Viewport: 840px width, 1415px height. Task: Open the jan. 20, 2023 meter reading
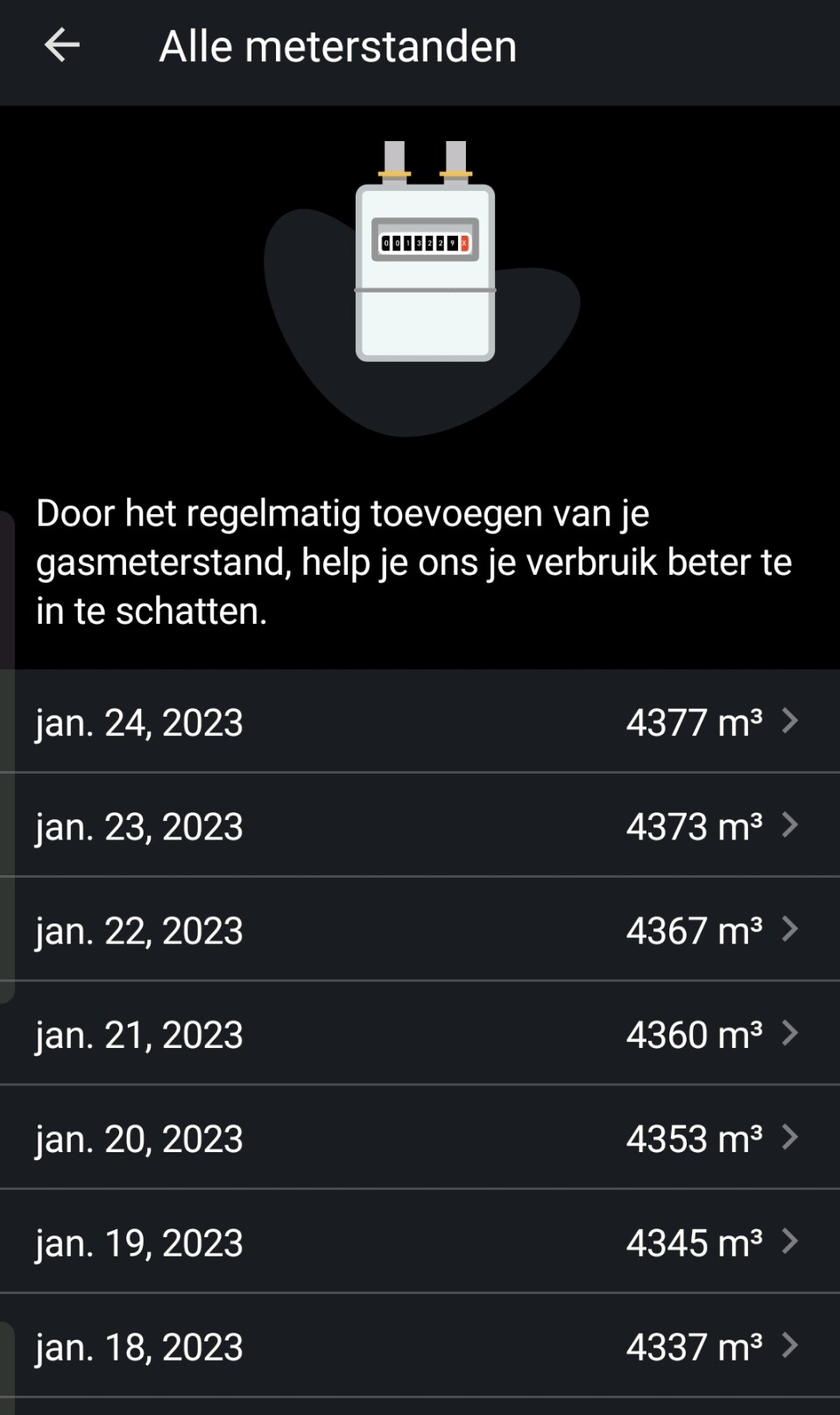(x=420, y=1138)
